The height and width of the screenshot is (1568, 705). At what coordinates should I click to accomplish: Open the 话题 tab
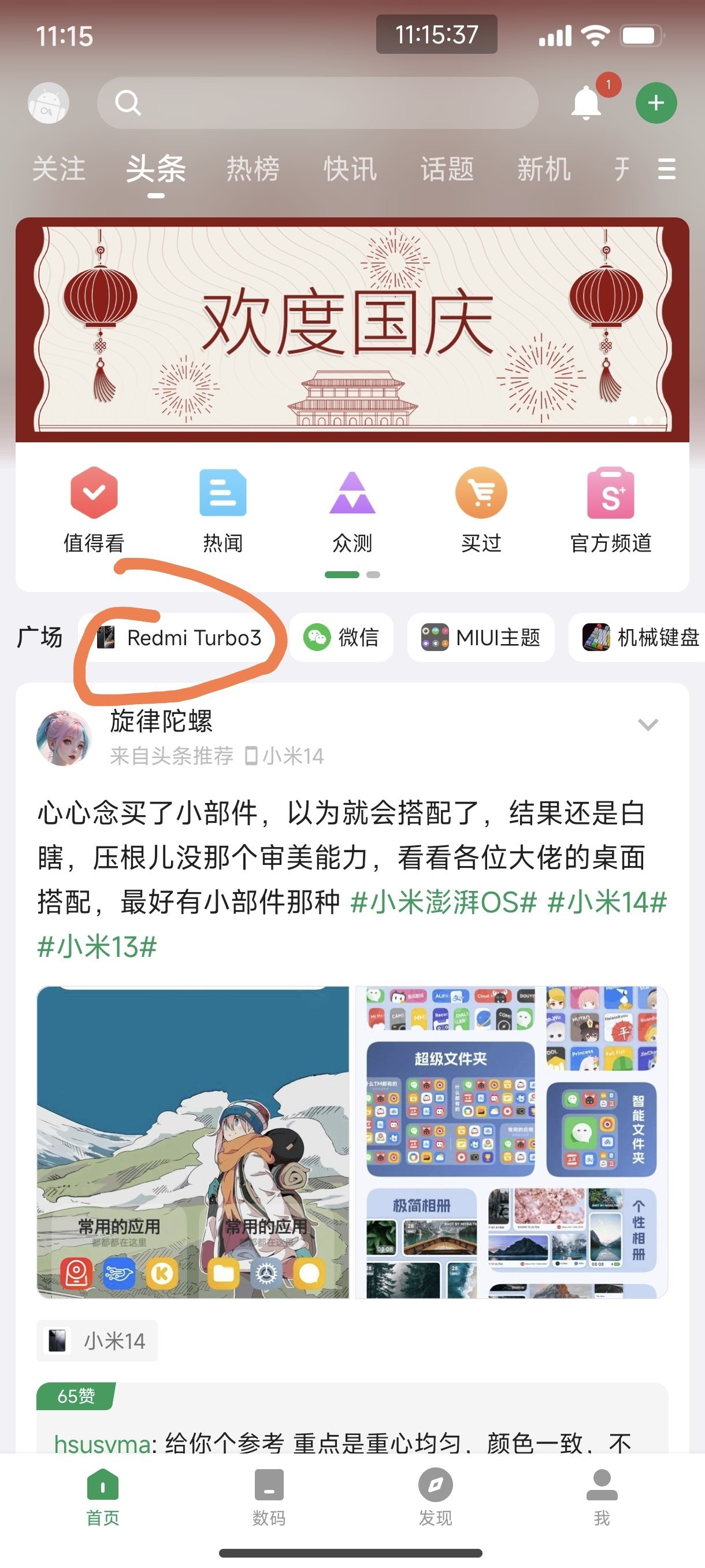click(x=447, y=169)
